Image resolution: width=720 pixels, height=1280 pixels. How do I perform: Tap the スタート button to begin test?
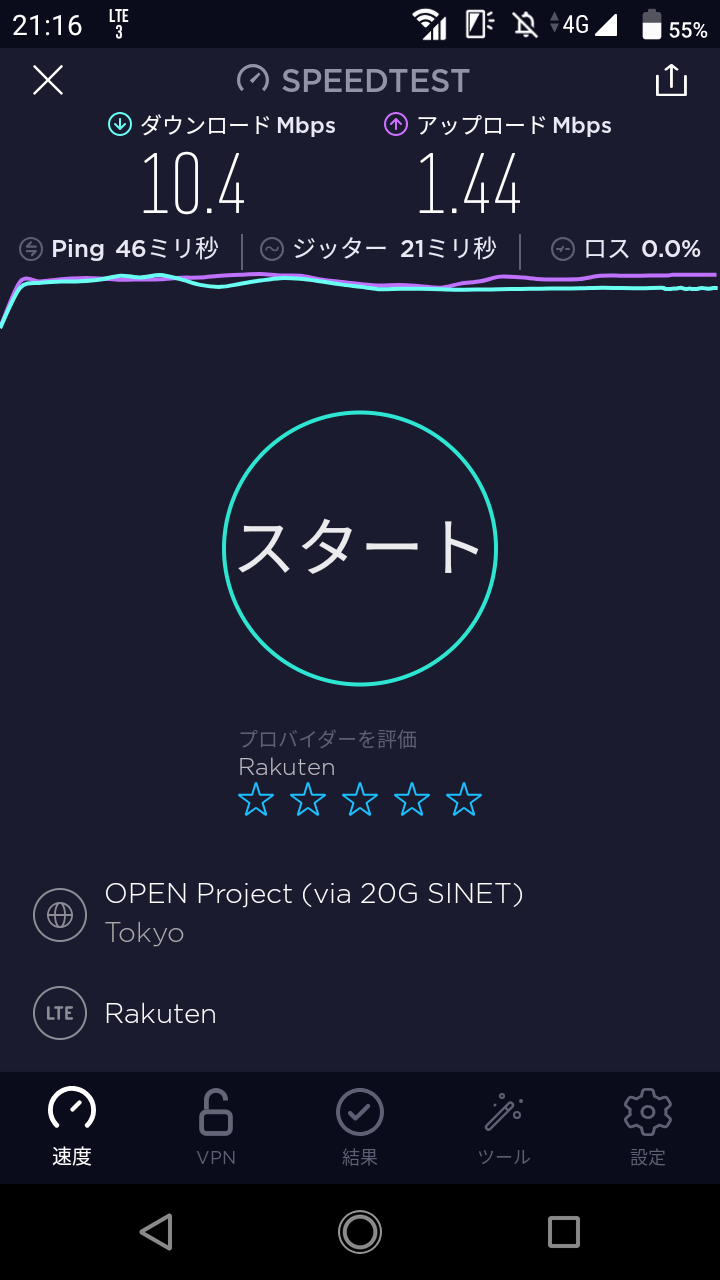[360, 548]
